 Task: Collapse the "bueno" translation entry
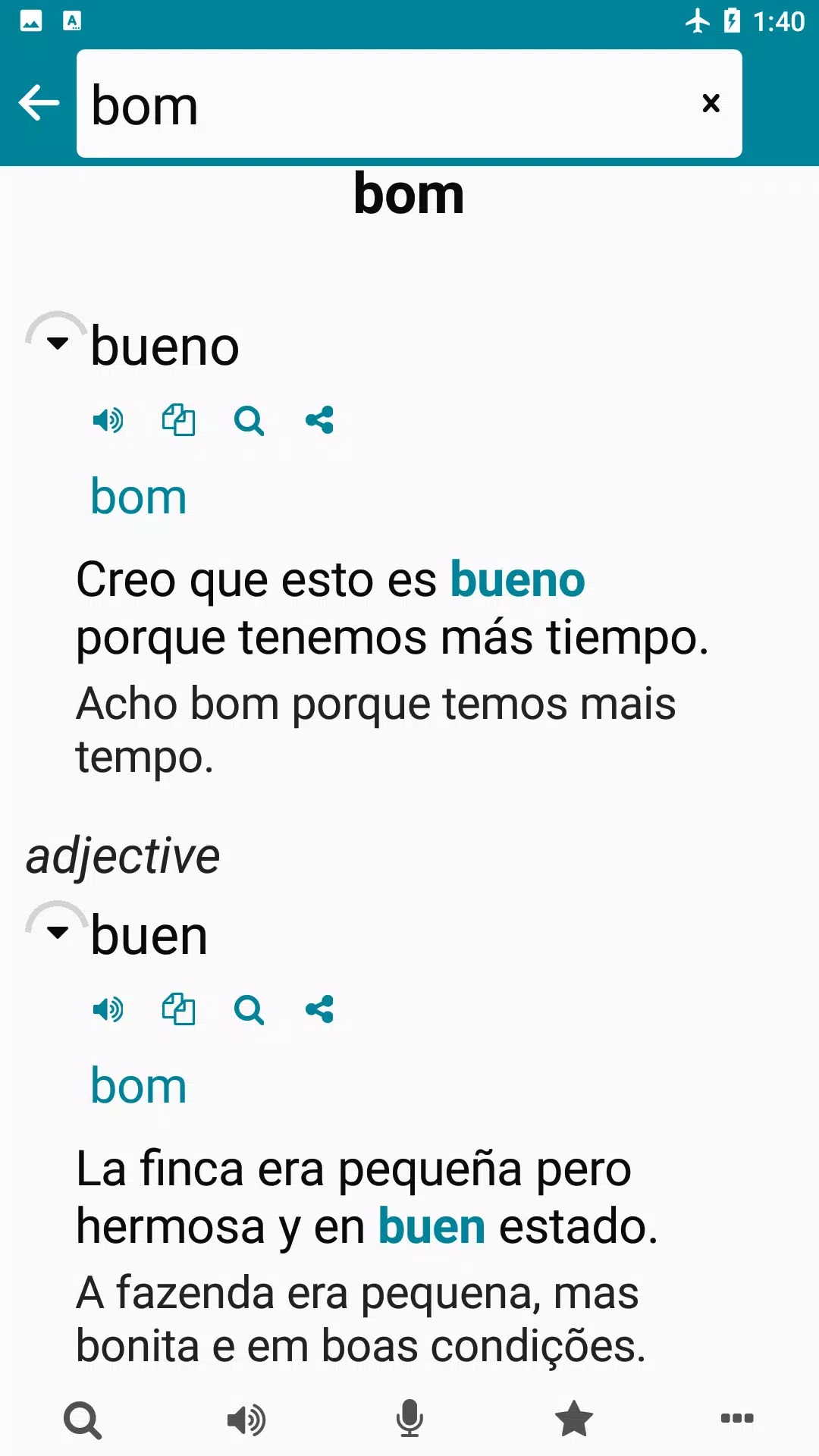[x=57, y=343]
